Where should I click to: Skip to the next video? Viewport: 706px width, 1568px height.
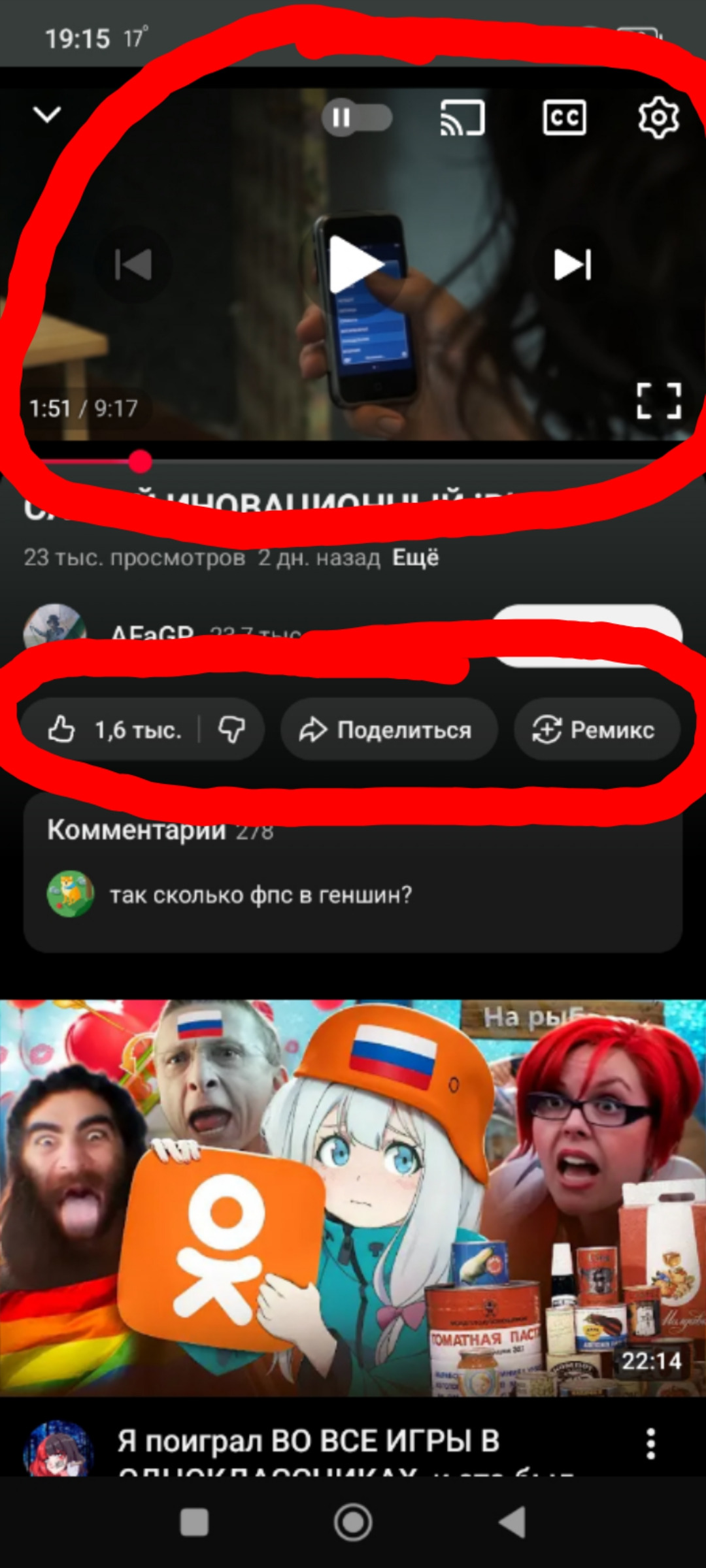(x=573, y=265)
